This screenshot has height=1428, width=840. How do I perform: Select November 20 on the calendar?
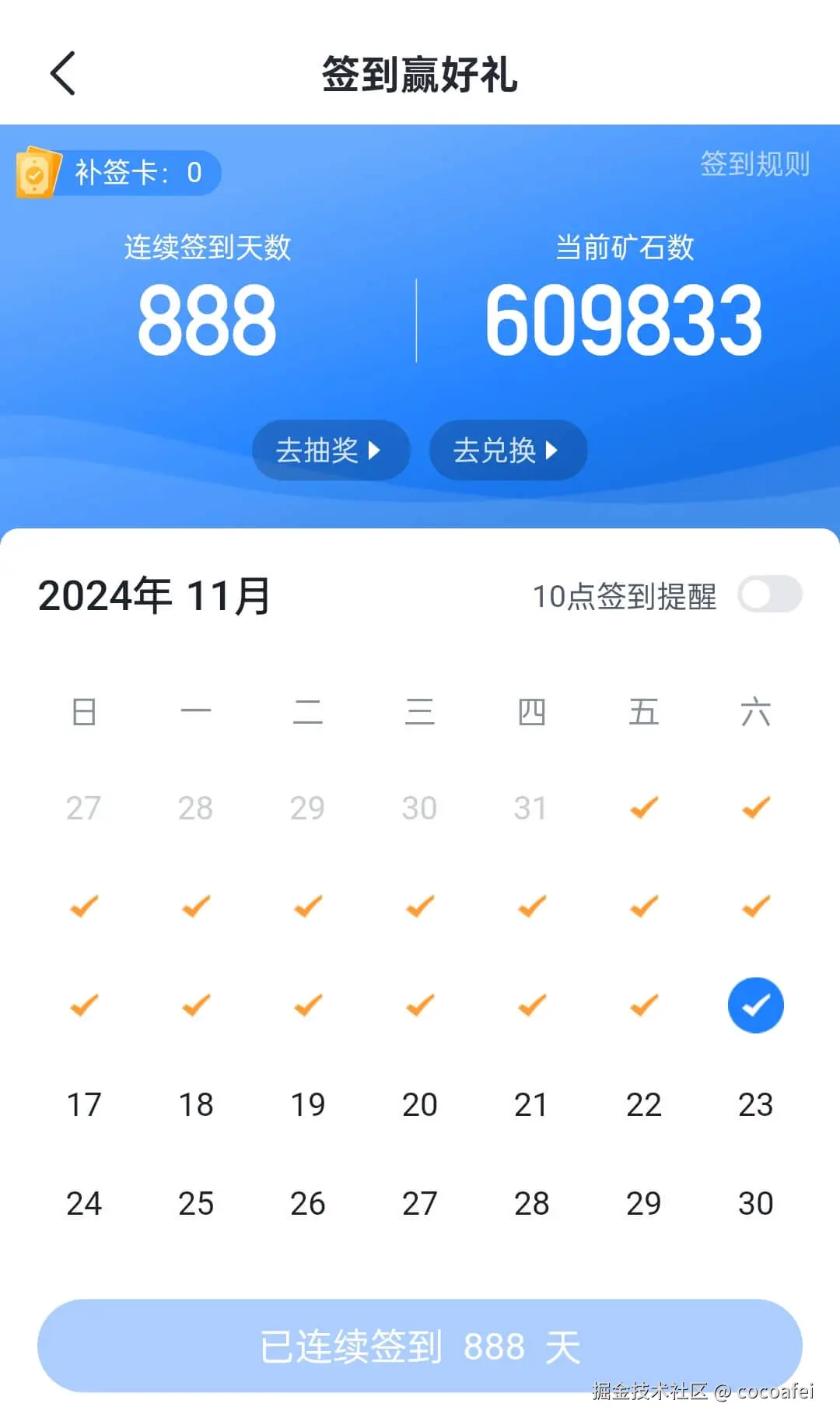[x=419, y=1104]
